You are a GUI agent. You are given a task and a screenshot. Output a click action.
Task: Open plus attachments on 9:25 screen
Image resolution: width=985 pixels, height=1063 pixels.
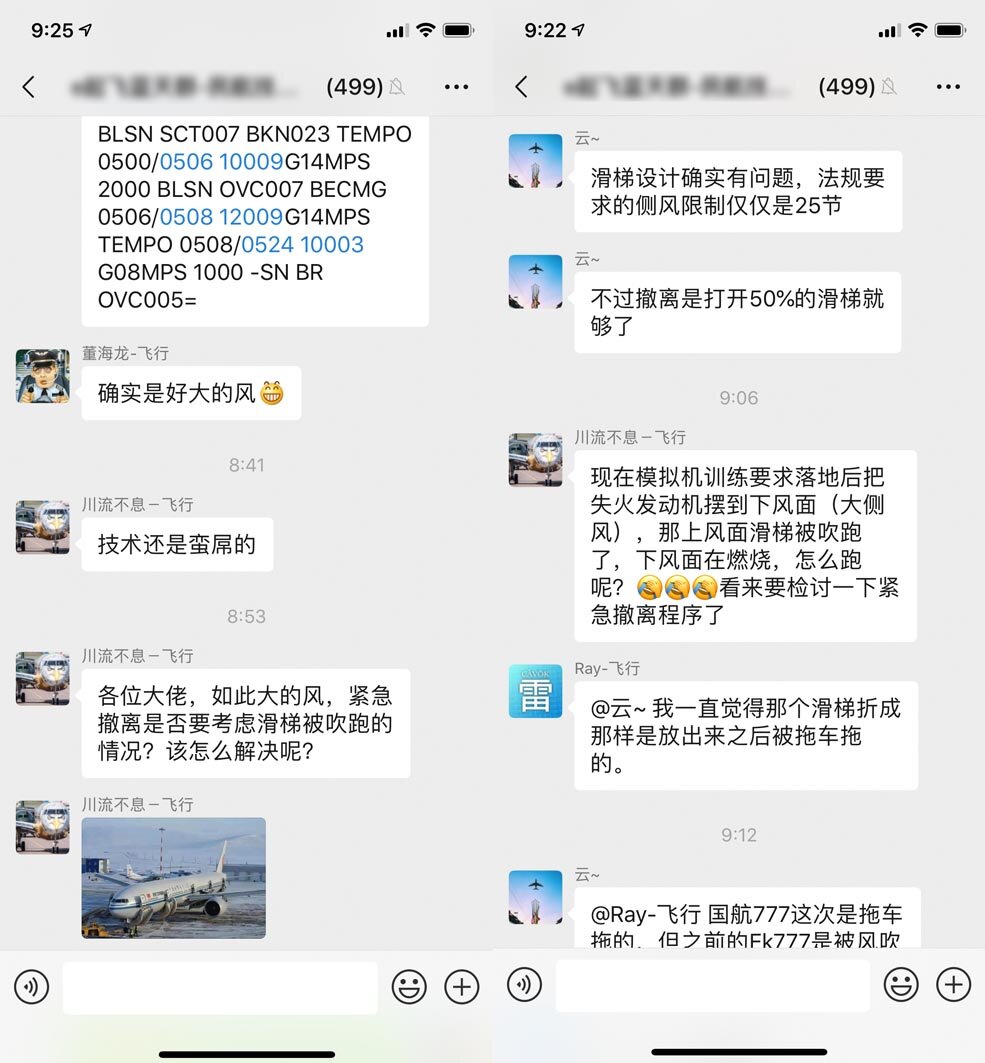(461, 988)
